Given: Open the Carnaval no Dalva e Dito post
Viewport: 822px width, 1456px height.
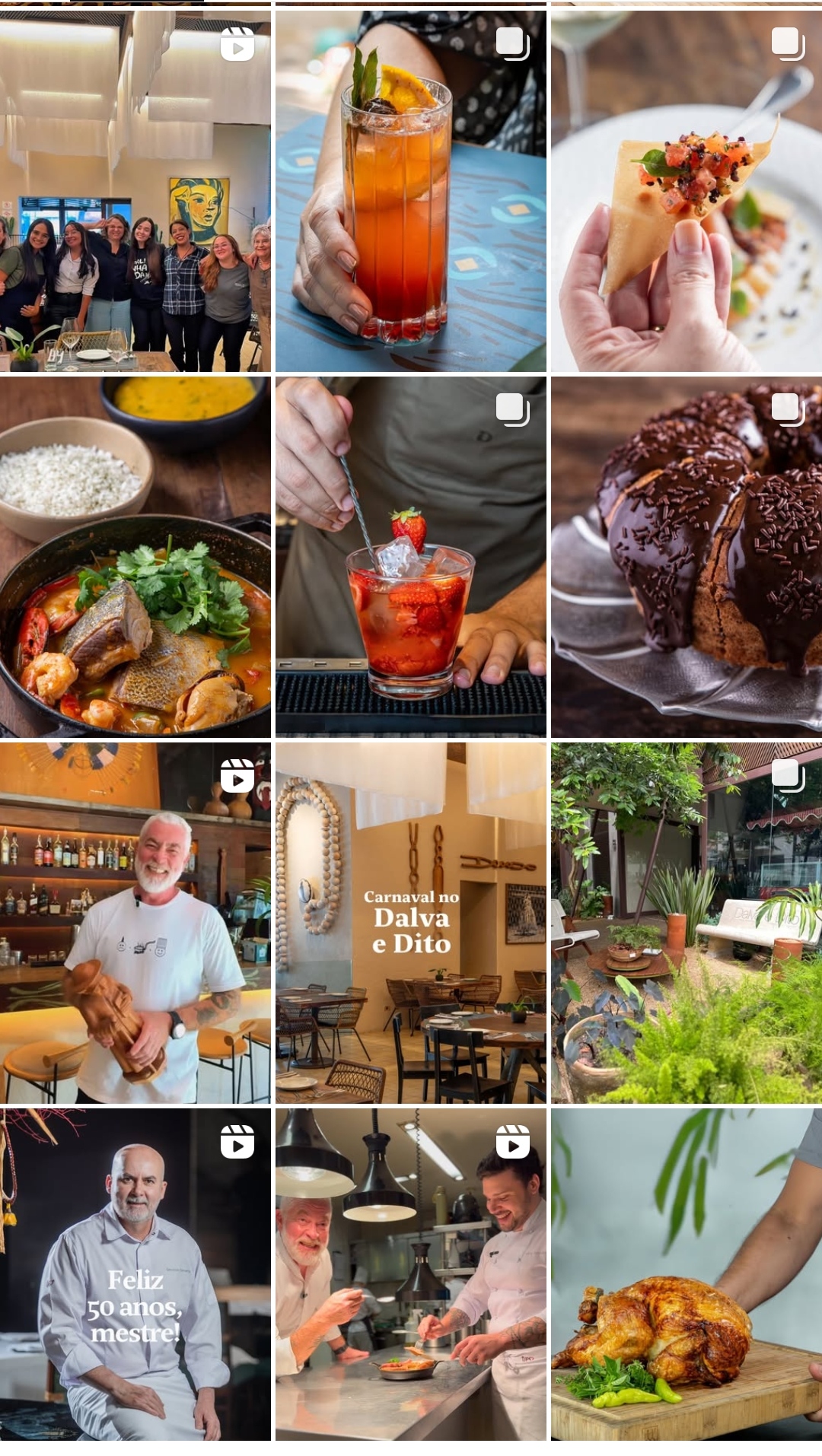Looking at the screenshot, I should tap(410, 923).
